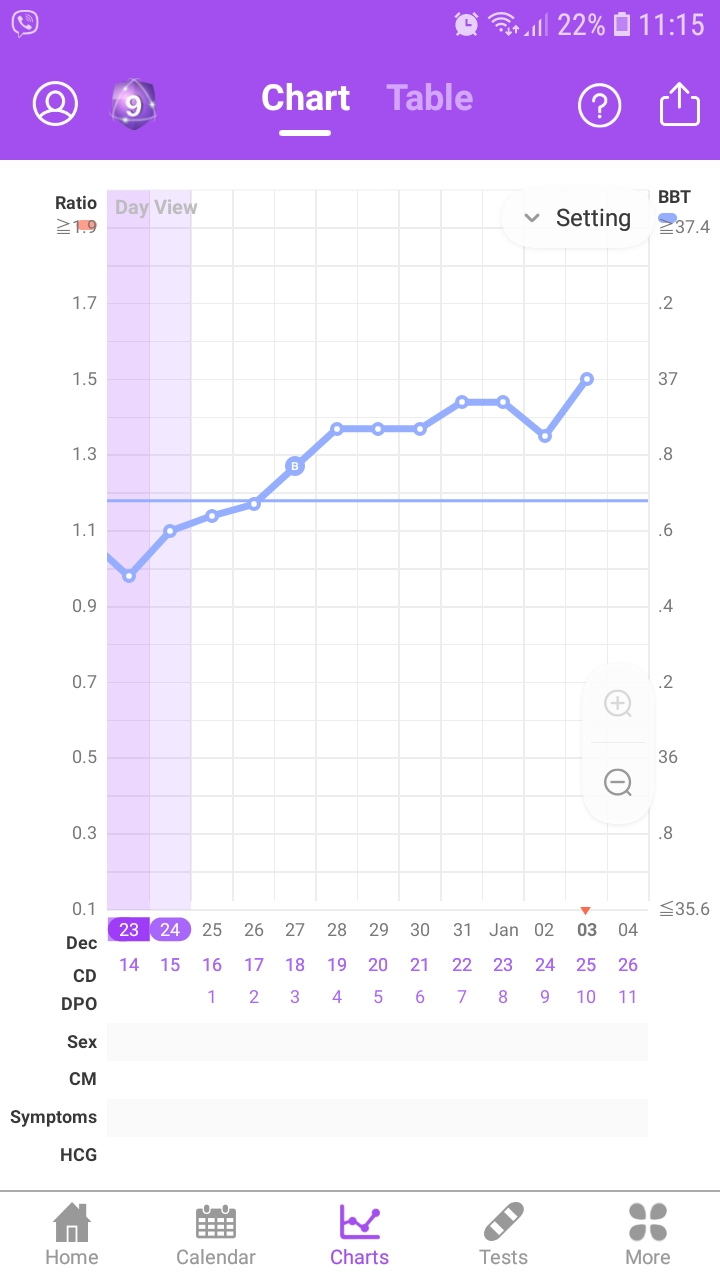This screenshot has height=1280, width=720.
Task: Tap the Charts tab
Action: 360,1234
